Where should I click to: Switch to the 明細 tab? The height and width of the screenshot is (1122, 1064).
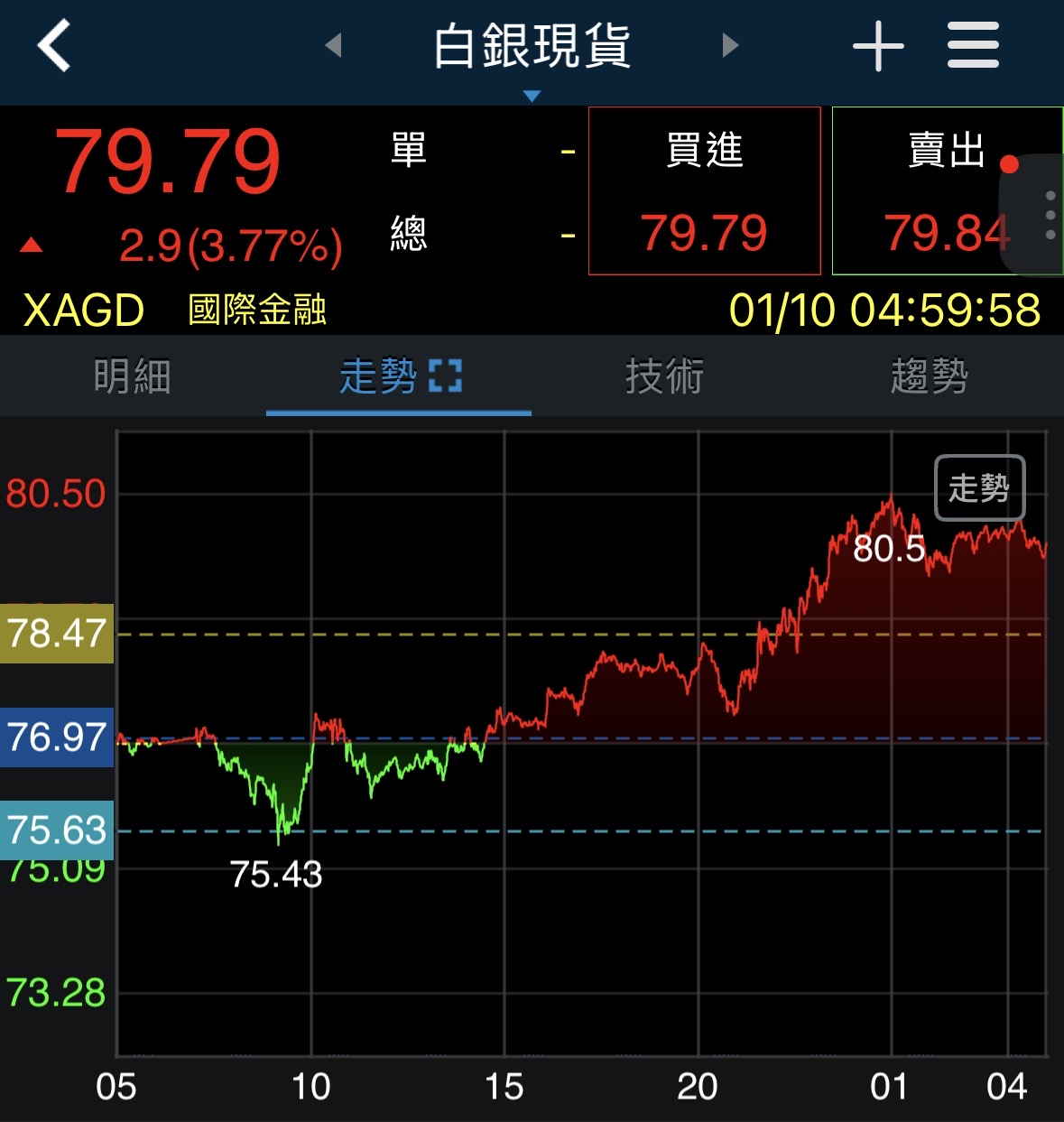(134, 378)
